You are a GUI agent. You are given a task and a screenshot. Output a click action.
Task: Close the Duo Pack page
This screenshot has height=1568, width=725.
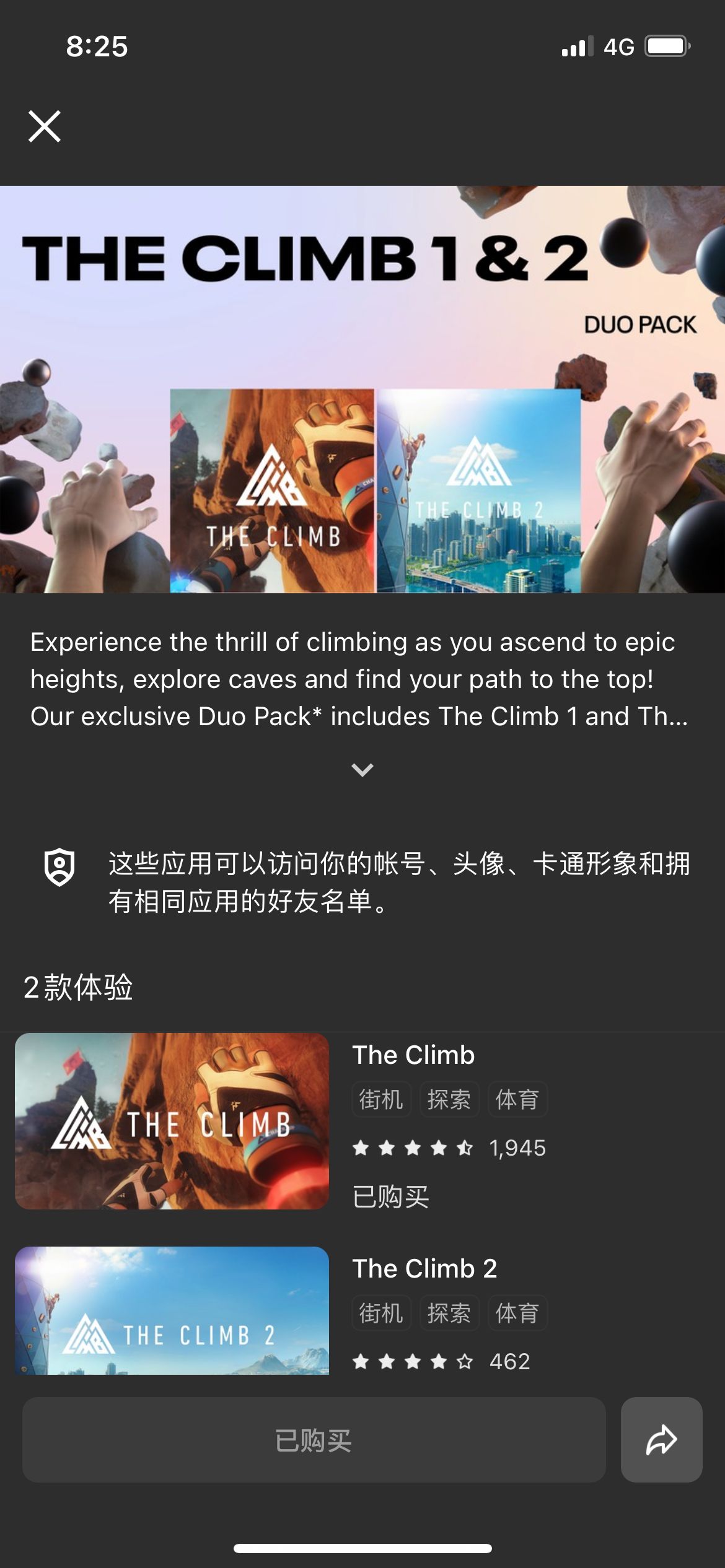[x=45, y=126]
